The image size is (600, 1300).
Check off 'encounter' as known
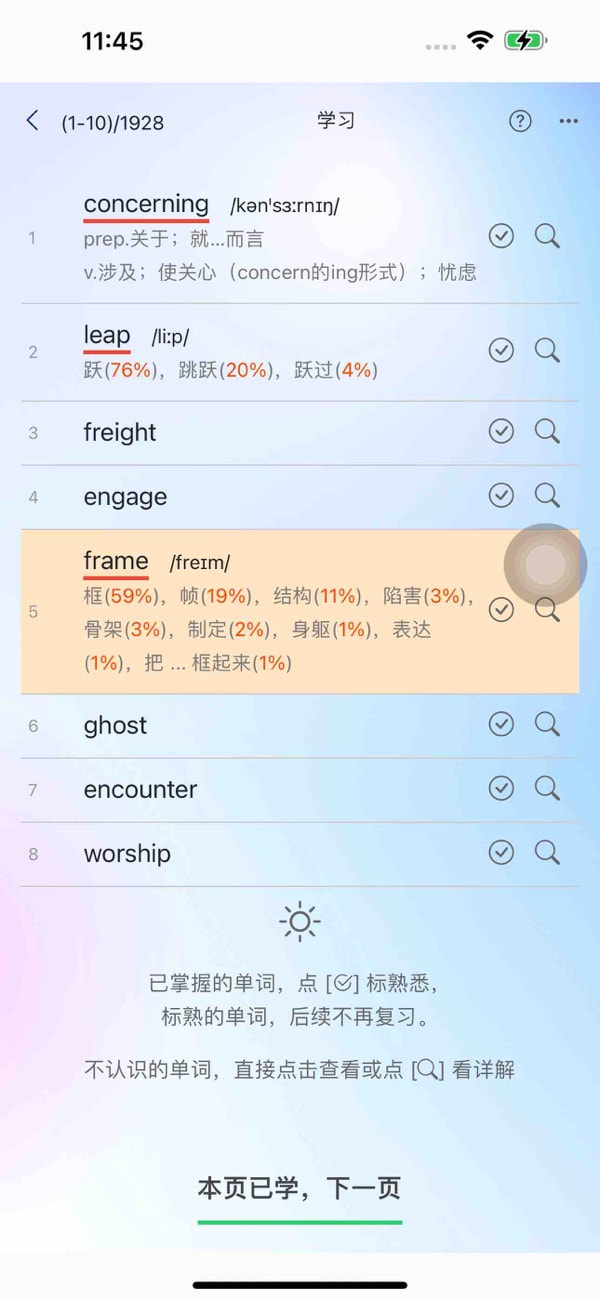point(501,788)
